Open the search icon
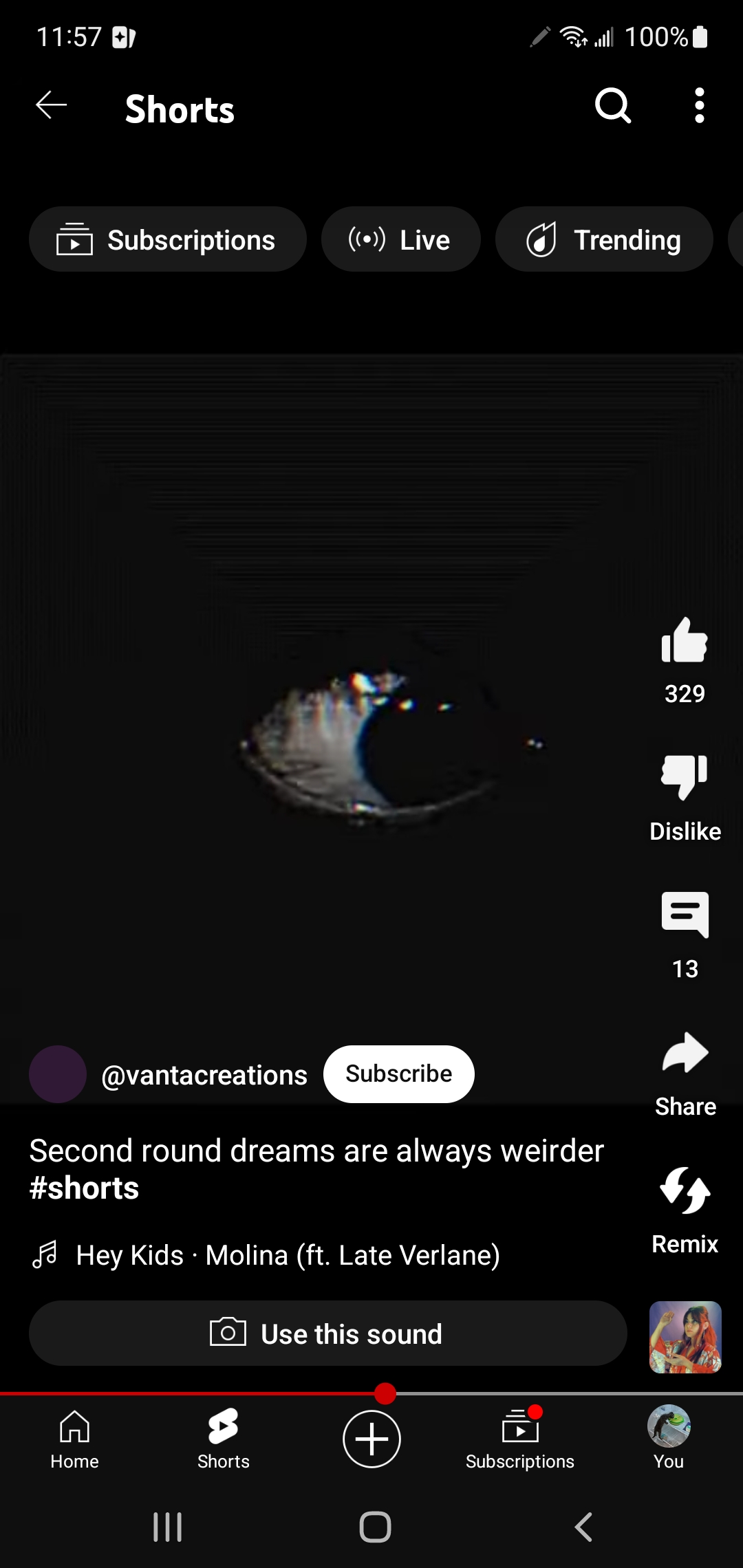The image size is (743, 1568). [612, 106]
